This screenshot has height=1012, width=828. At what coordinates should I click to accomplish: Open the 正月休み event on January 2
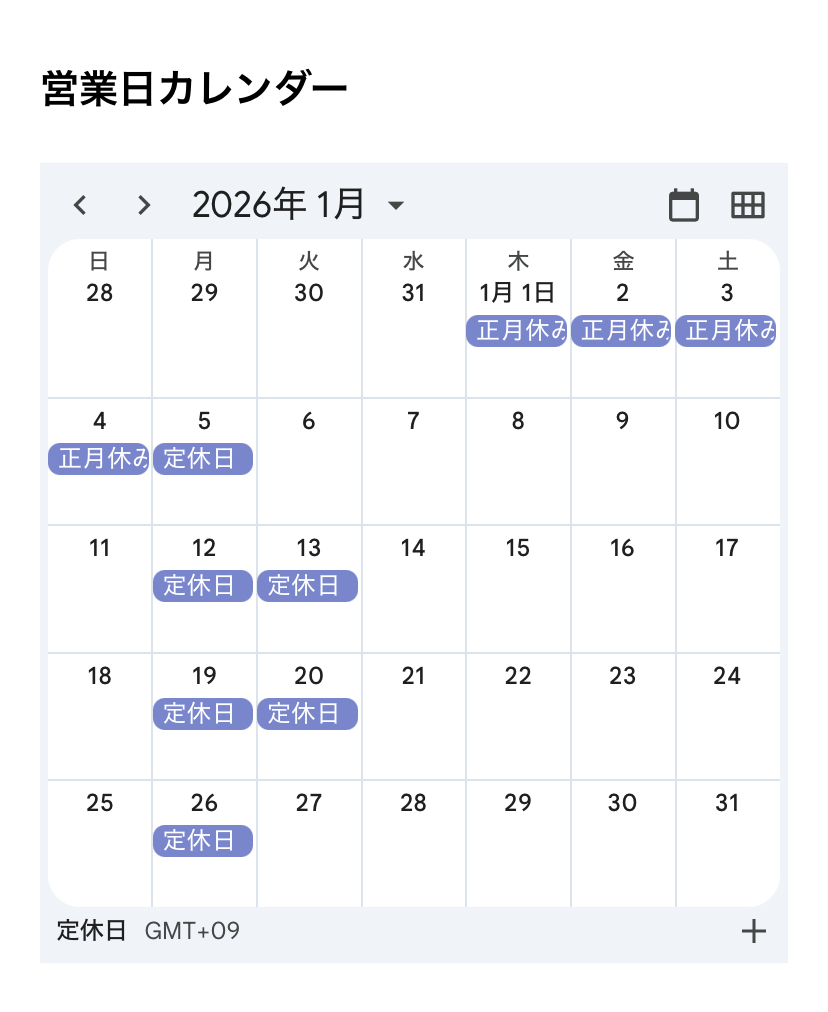click(x=621, y=331)
